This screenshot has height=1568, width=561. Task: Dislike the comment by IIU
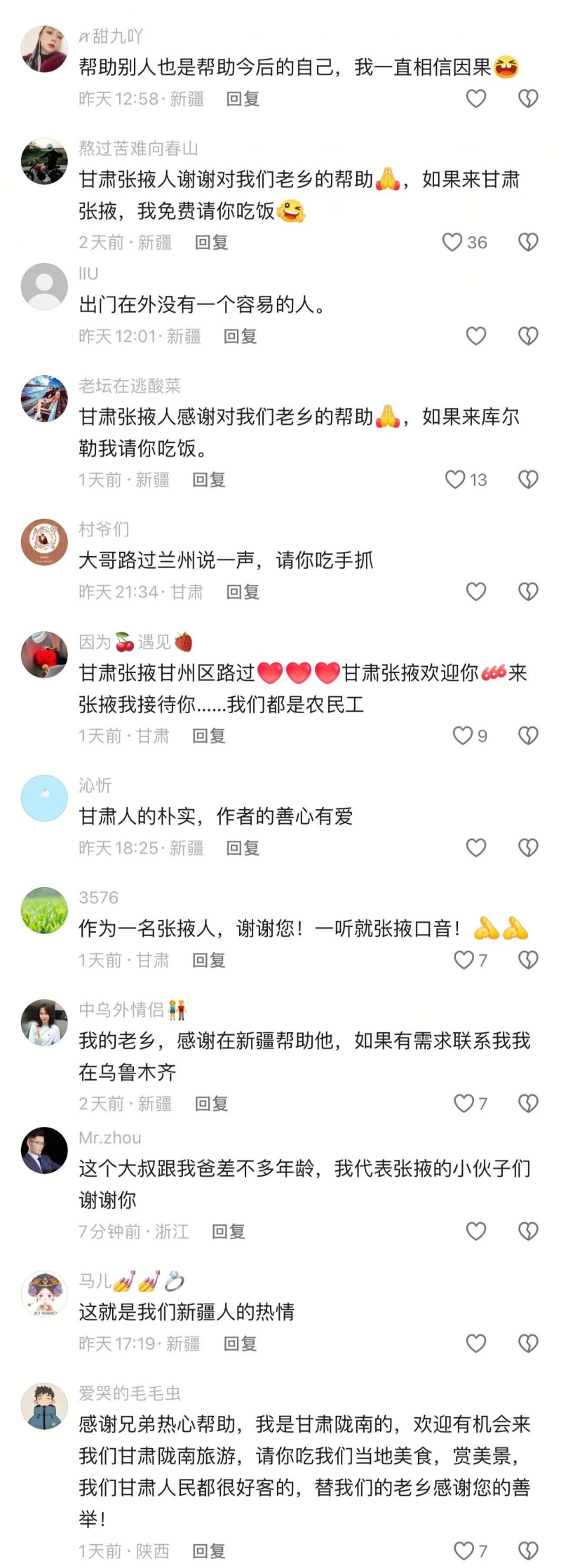click(528, 337)
